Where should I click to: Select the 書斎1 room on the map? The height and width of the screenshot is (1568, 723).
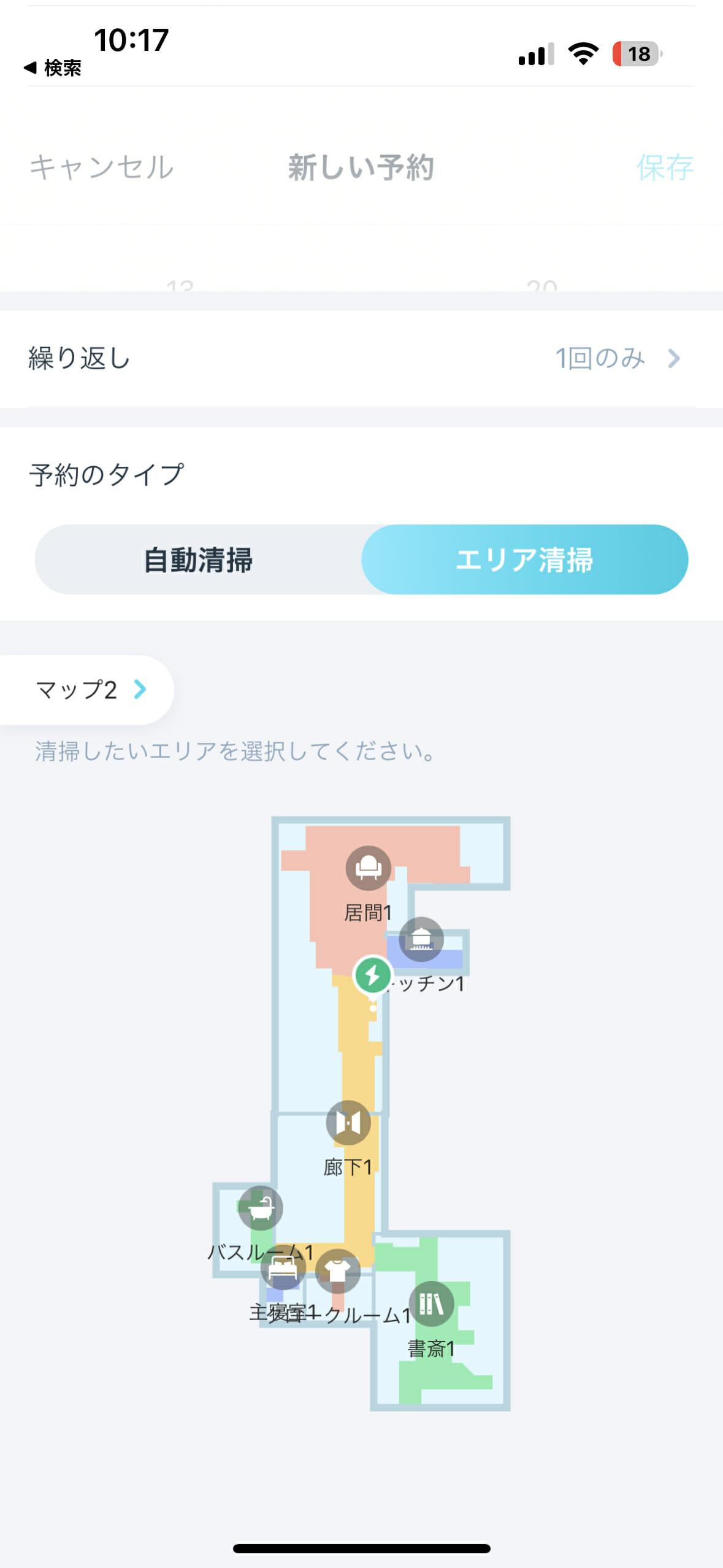[x=432, y=1304]
